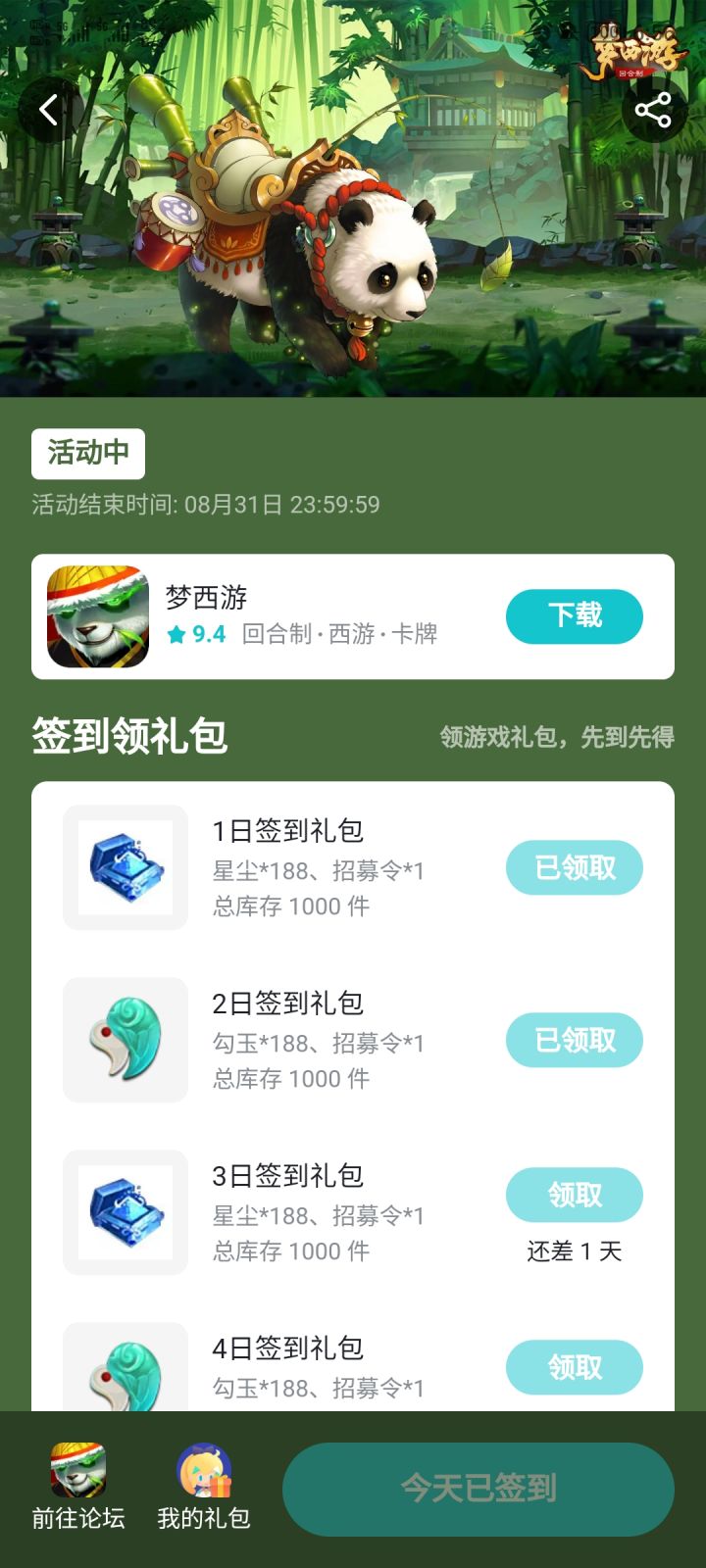Screen dimensions: 706x1568
Task: Tap the jade hook icon of 2日签到礼包
Action: [125, 1040]
